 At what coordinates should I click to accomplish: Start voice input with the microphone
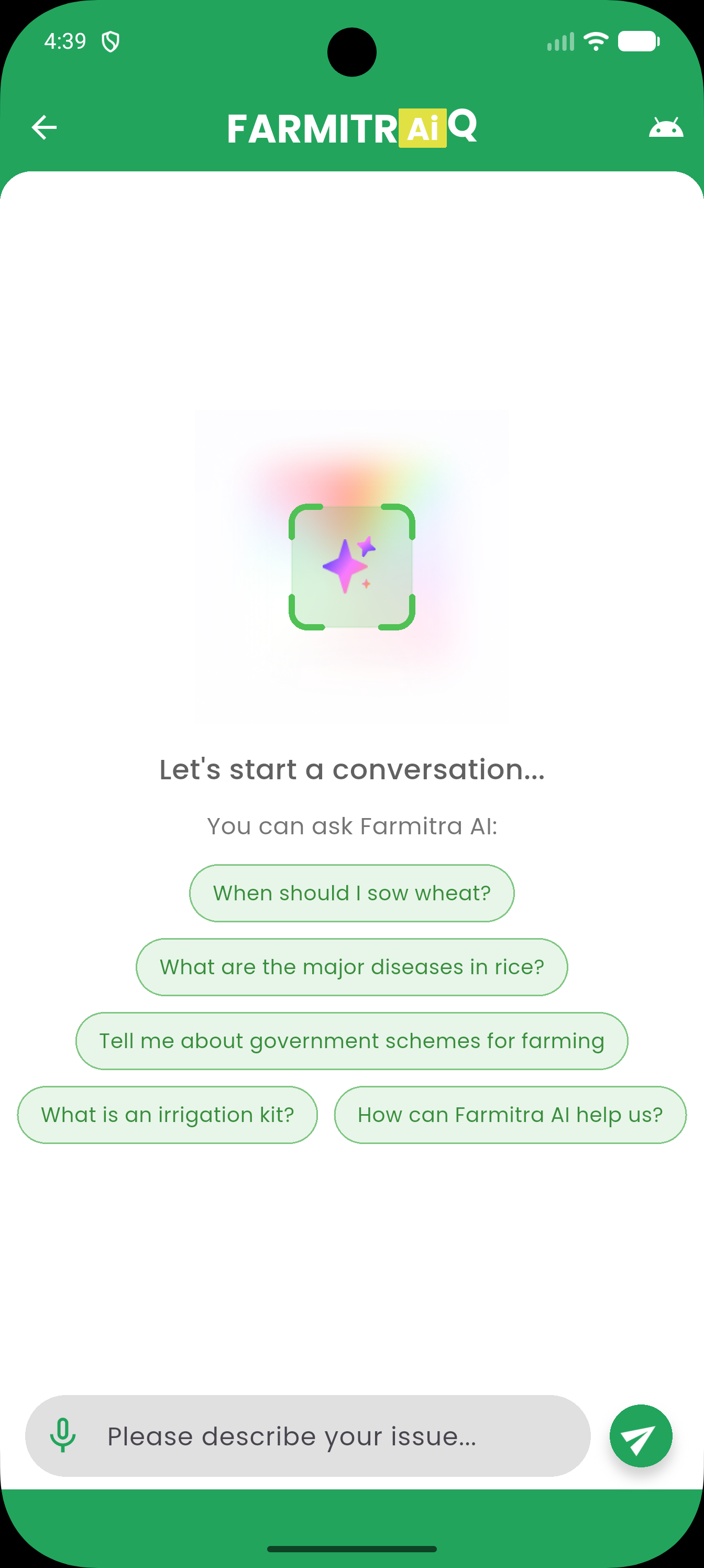coord(63,1435)
